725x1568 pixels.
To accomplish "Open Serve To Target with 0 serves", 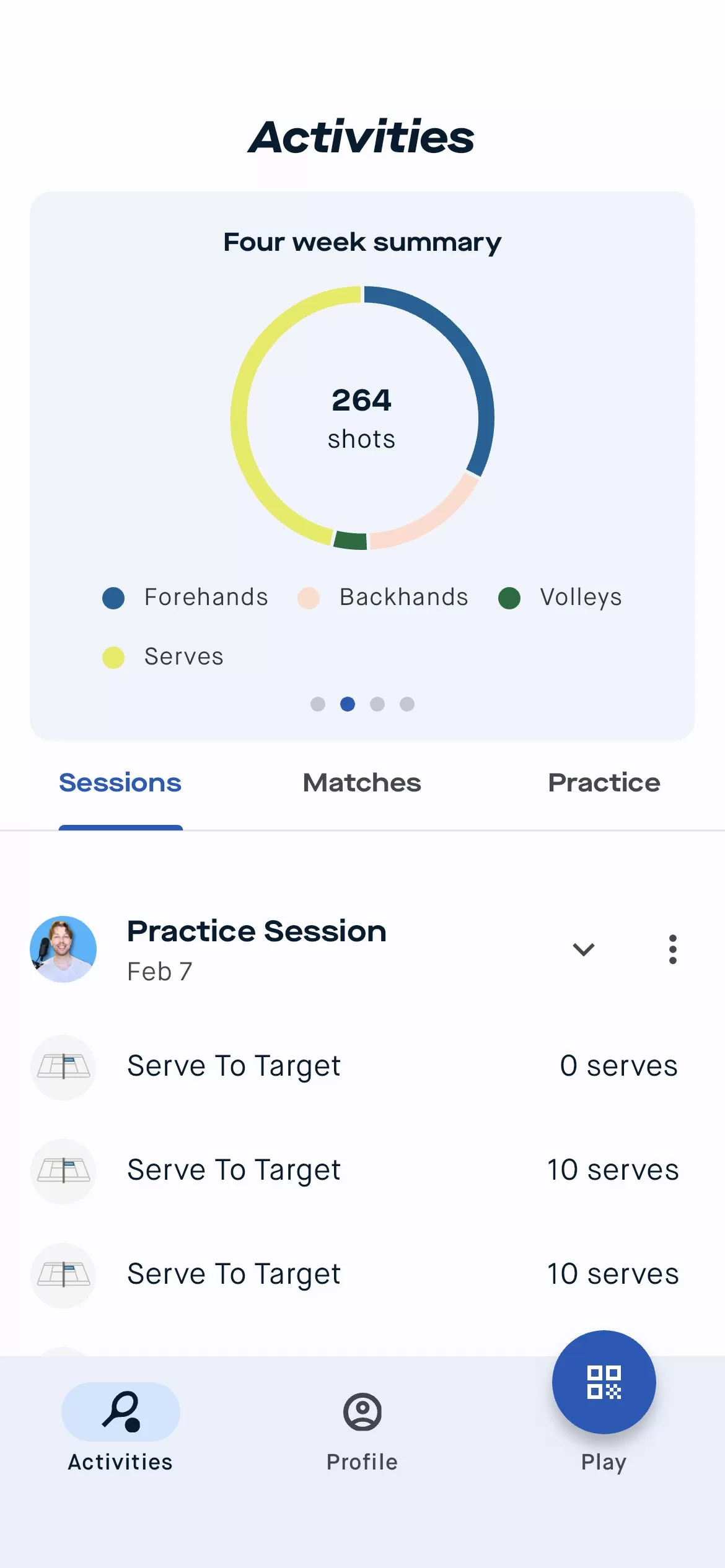I will click(x=353, y=1066).
